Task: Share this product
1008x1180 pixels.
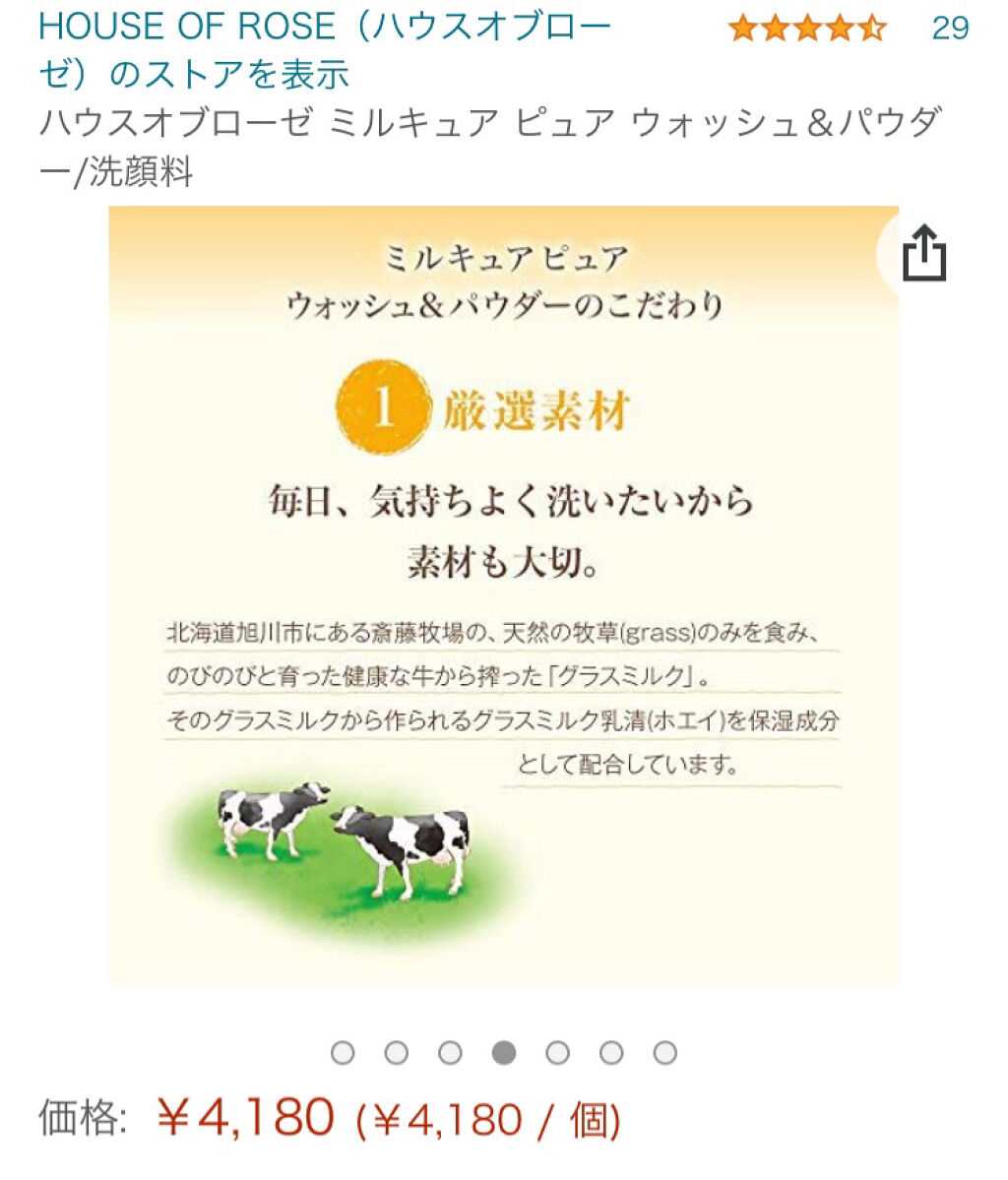Action: coord(924,257)
